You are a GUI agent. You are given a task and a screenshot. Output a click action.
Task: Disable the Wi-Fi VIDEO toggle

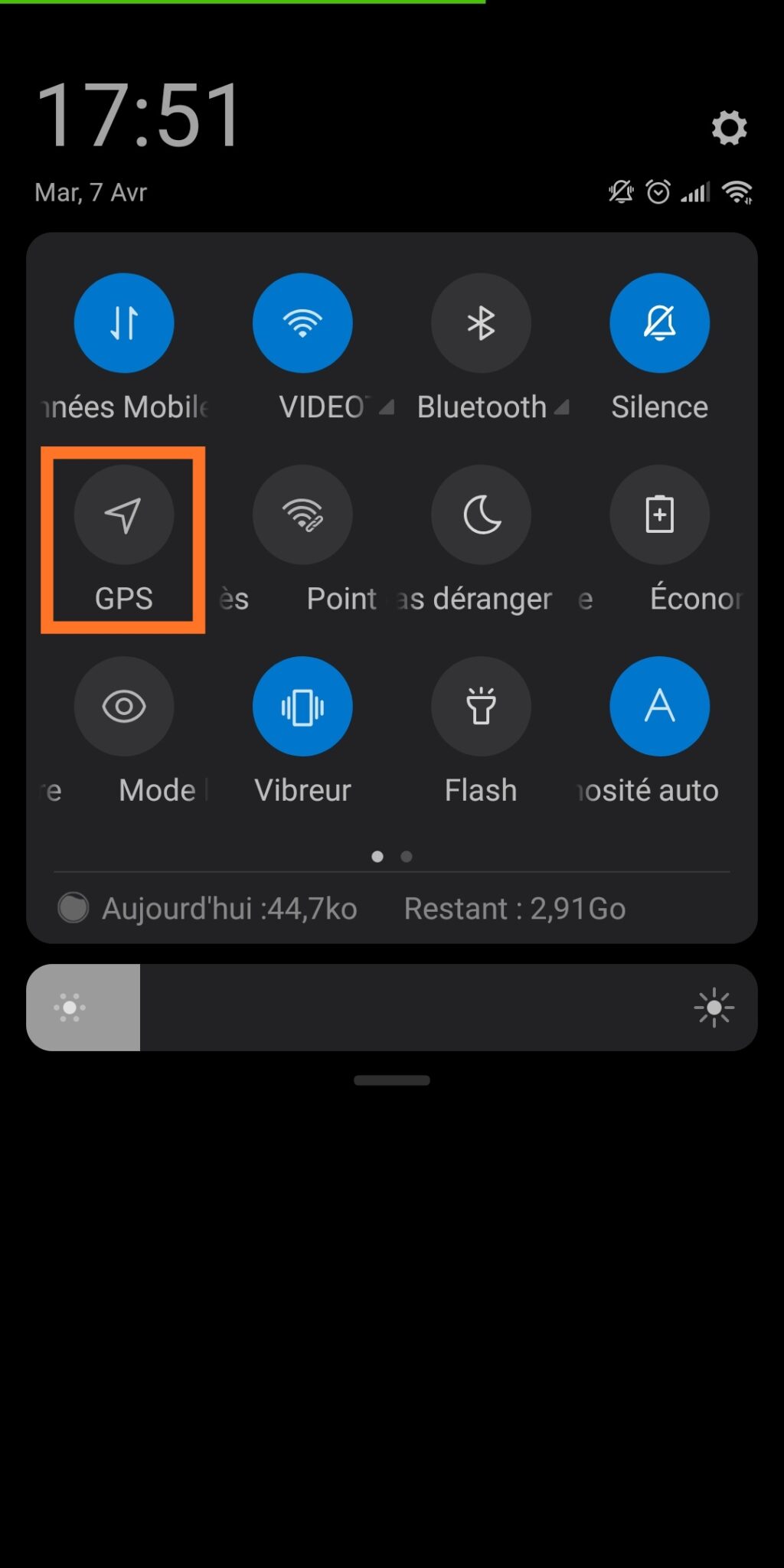302,323
